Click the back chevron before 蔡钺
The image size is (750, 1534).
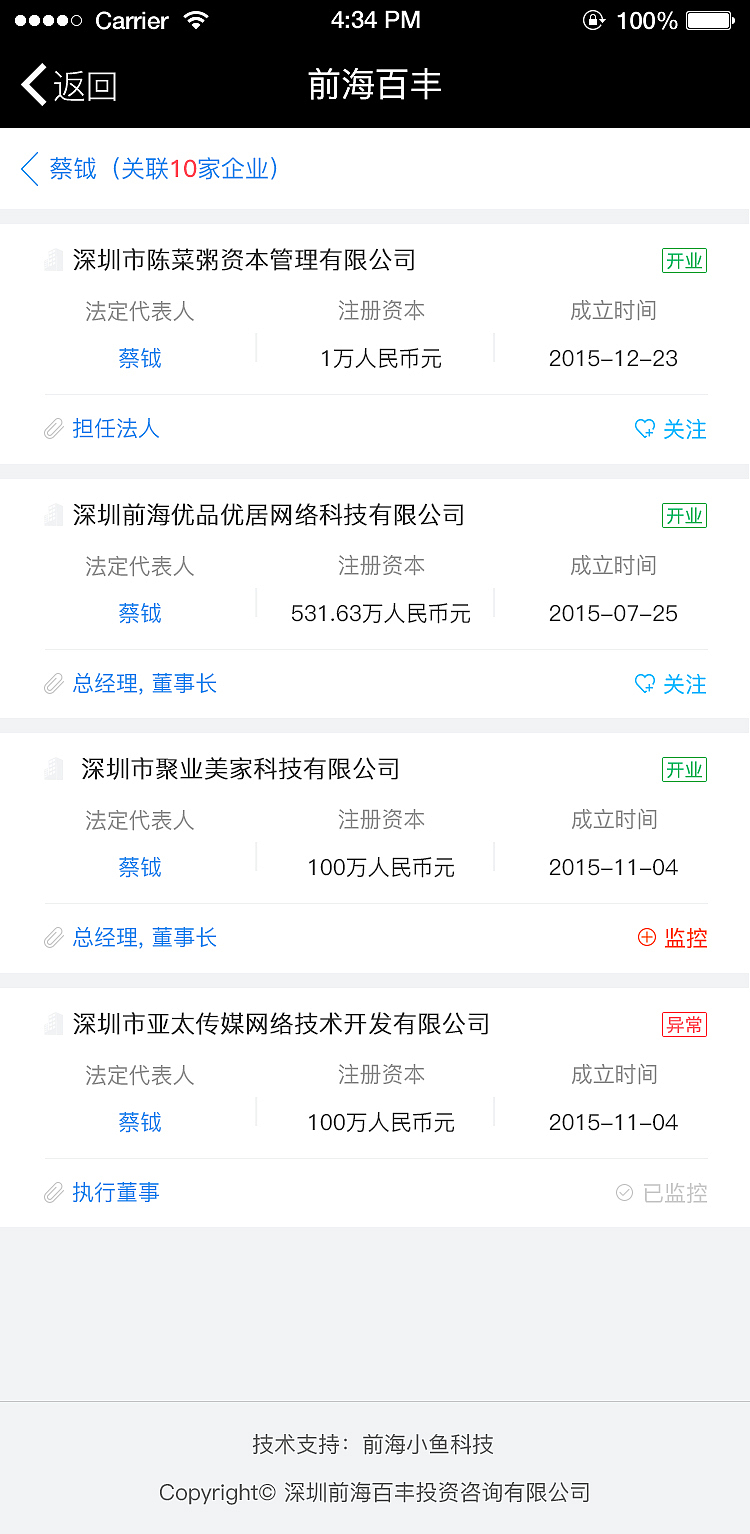[x=28, y=169]
